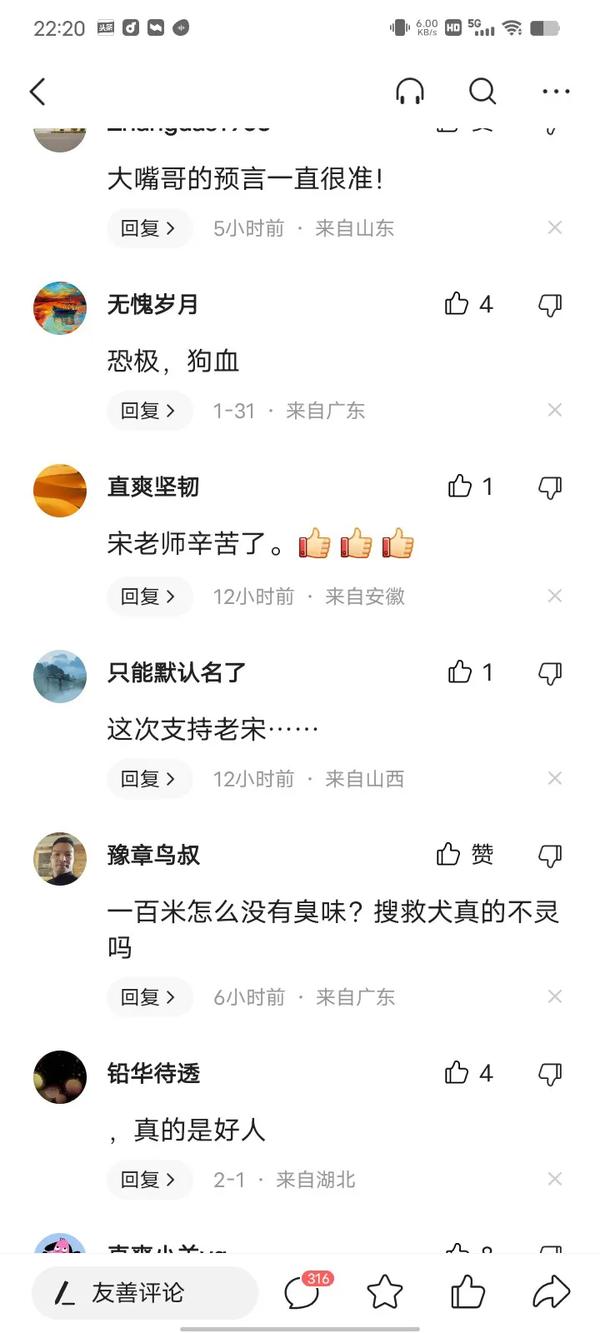Like 无愧岁月's comment
This screenshot has width=600, height=1333.
pos(458,304)
